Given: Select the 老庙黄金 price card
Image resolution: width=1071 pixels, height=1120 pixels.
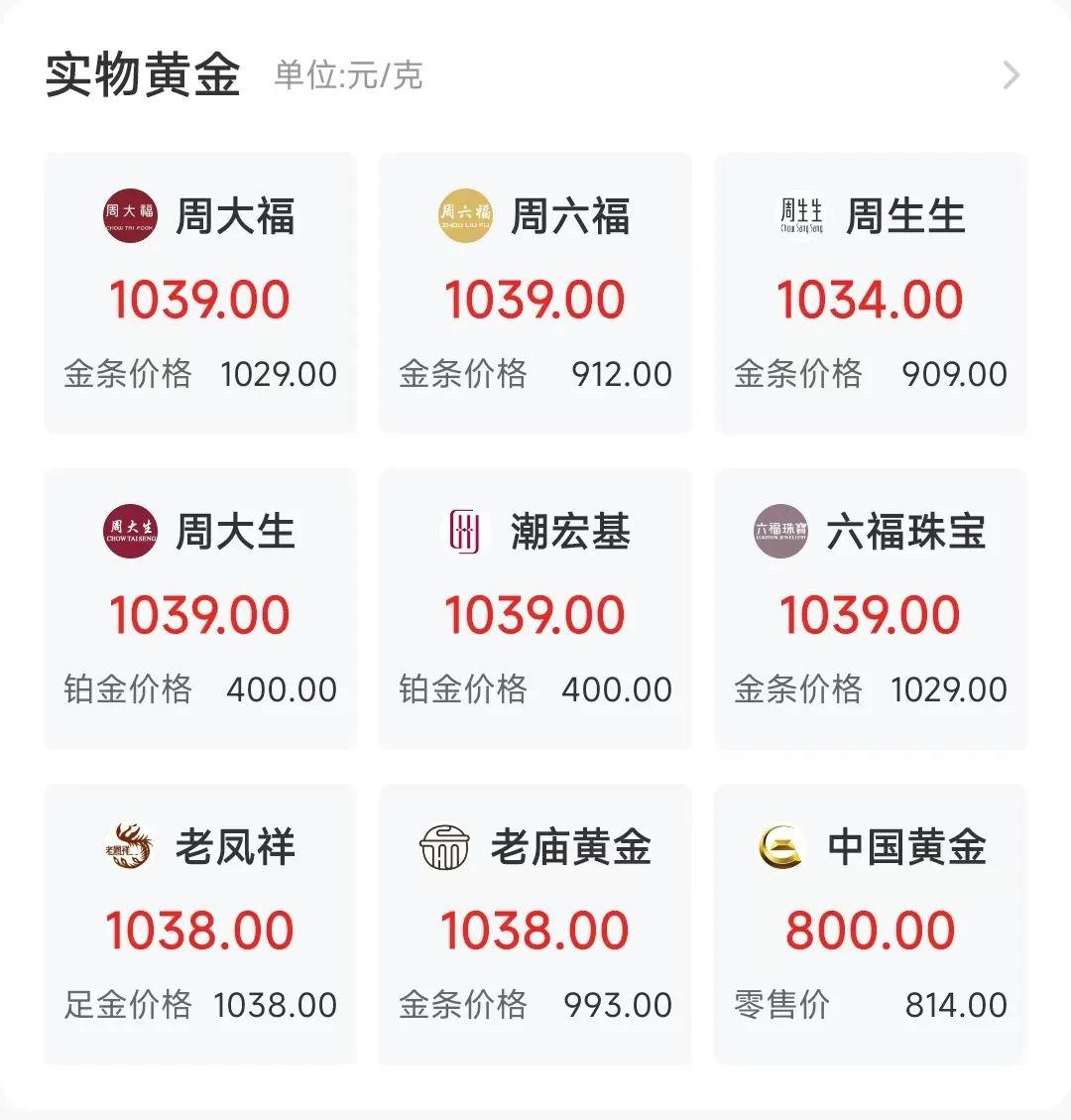Looking at the screenshot, I should 535,925.
